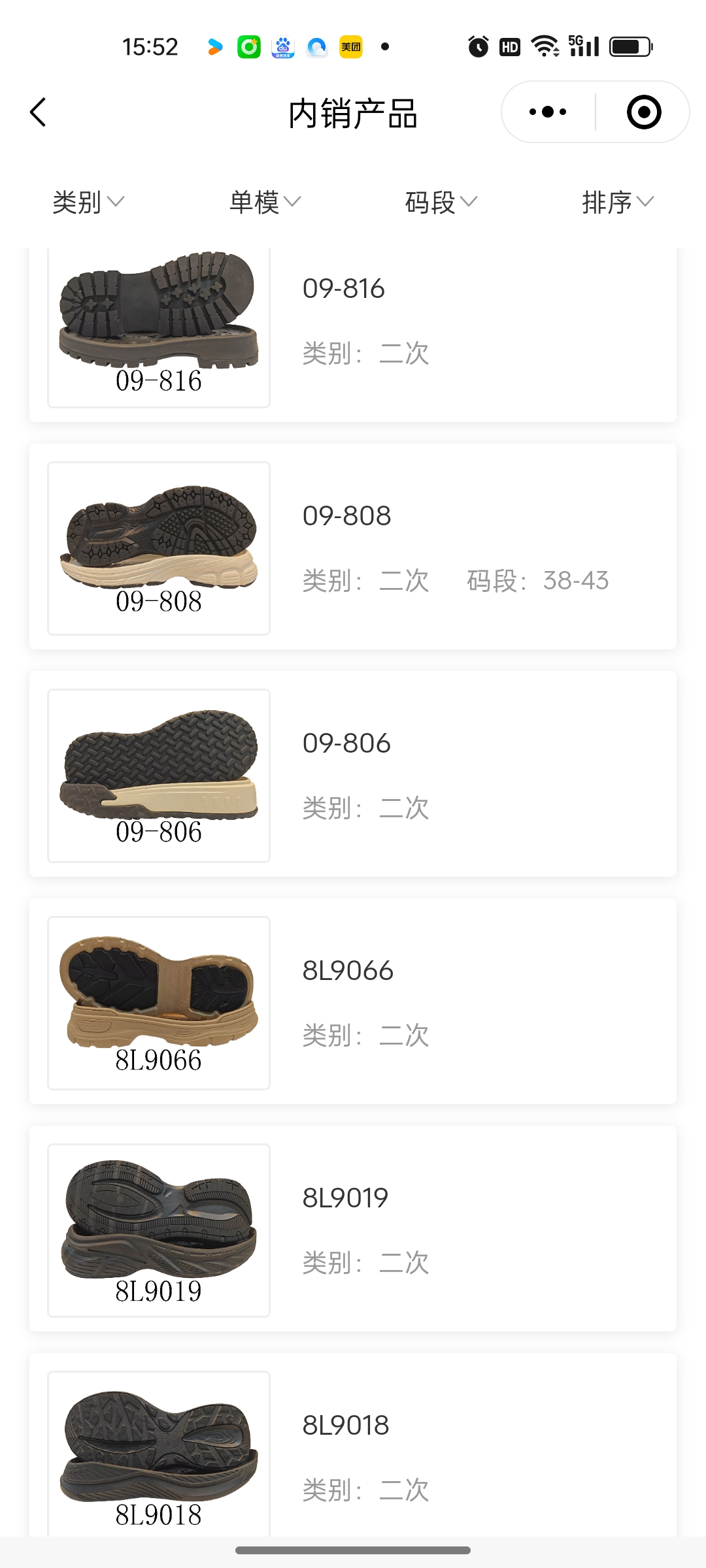The image size is (706, 1568).
Task: Go back from 内销产品 page
Action: [x=39, y=112]
